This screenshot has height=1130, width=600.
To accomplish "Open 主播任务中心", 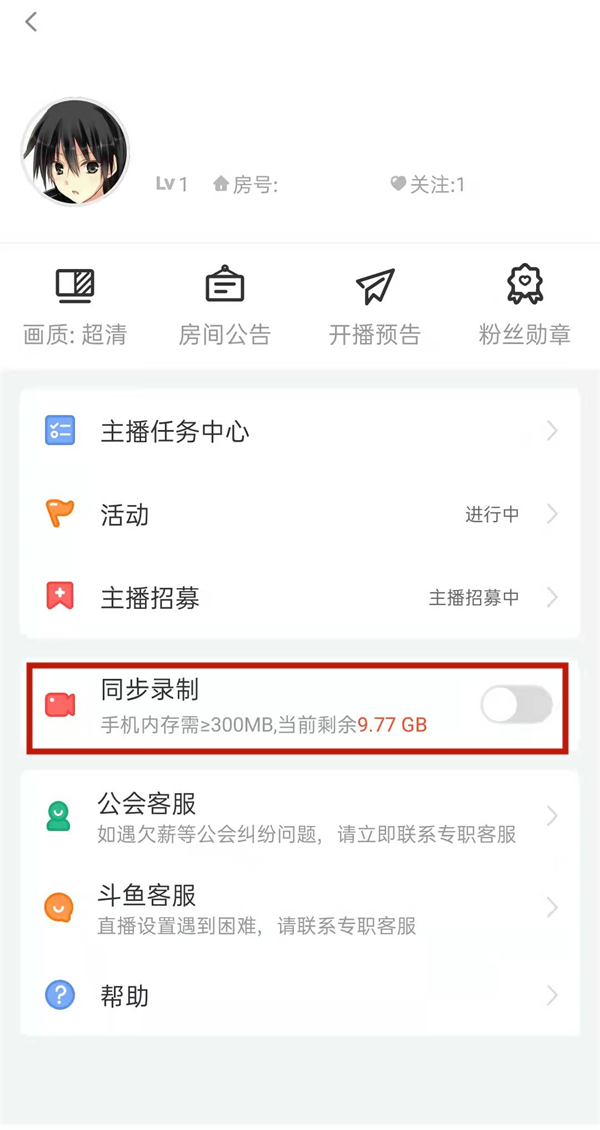I will tap(300, 432).
